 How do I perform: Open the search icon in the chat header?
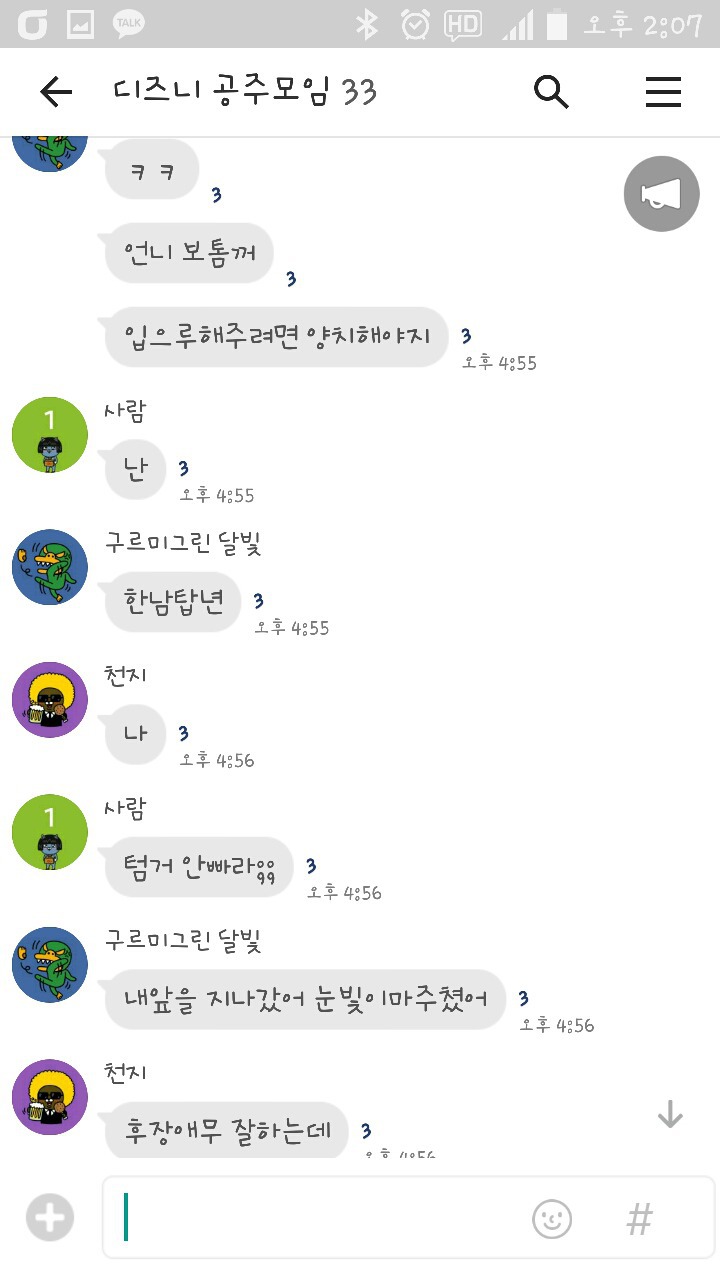click(x=551, y=92)
